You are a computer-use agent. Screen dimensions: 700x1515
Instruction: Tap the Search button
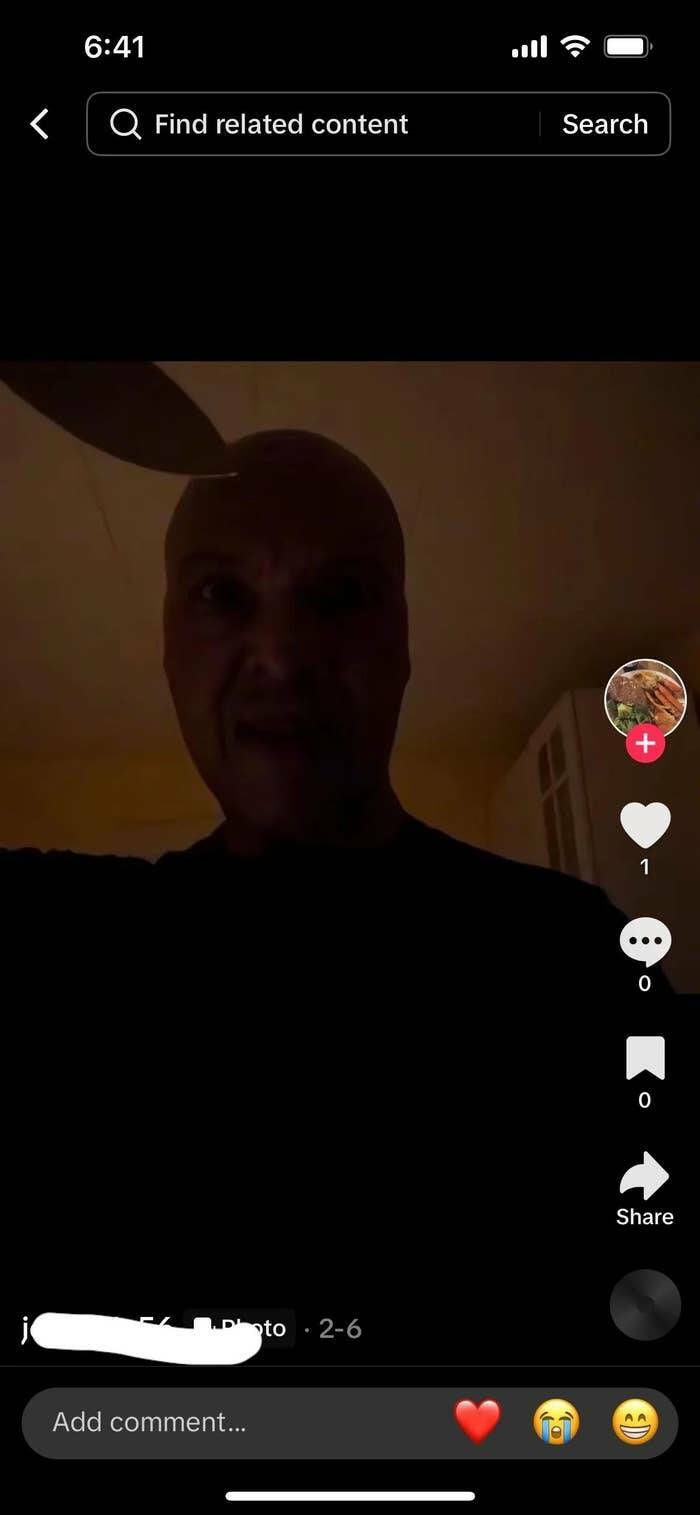click(604, 124)
